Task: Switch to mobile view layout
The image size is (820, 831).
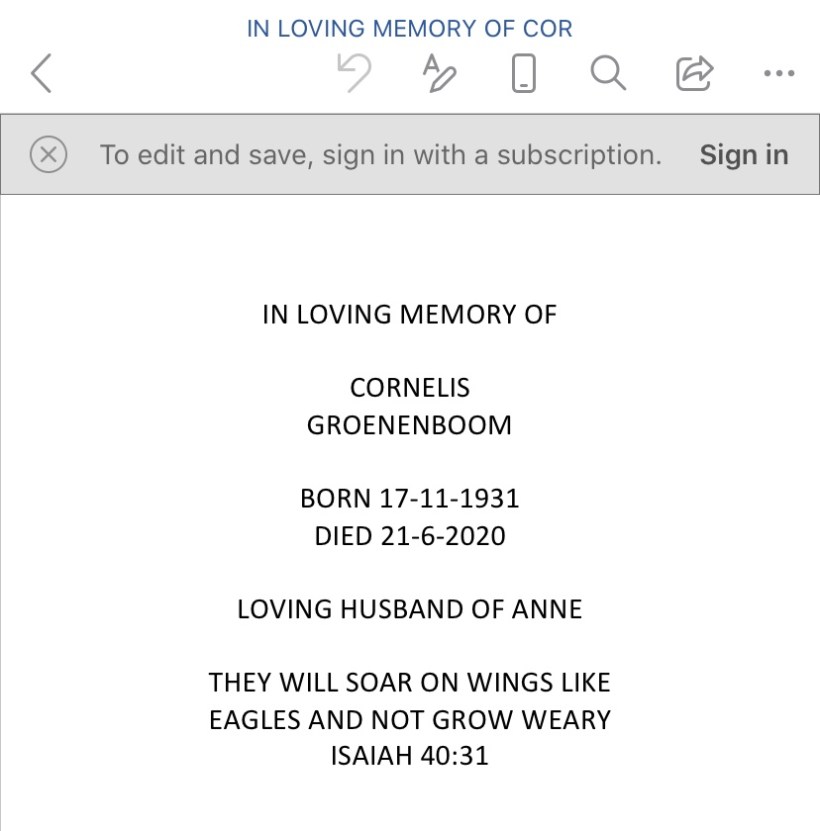Action: [x=523, y=73]
